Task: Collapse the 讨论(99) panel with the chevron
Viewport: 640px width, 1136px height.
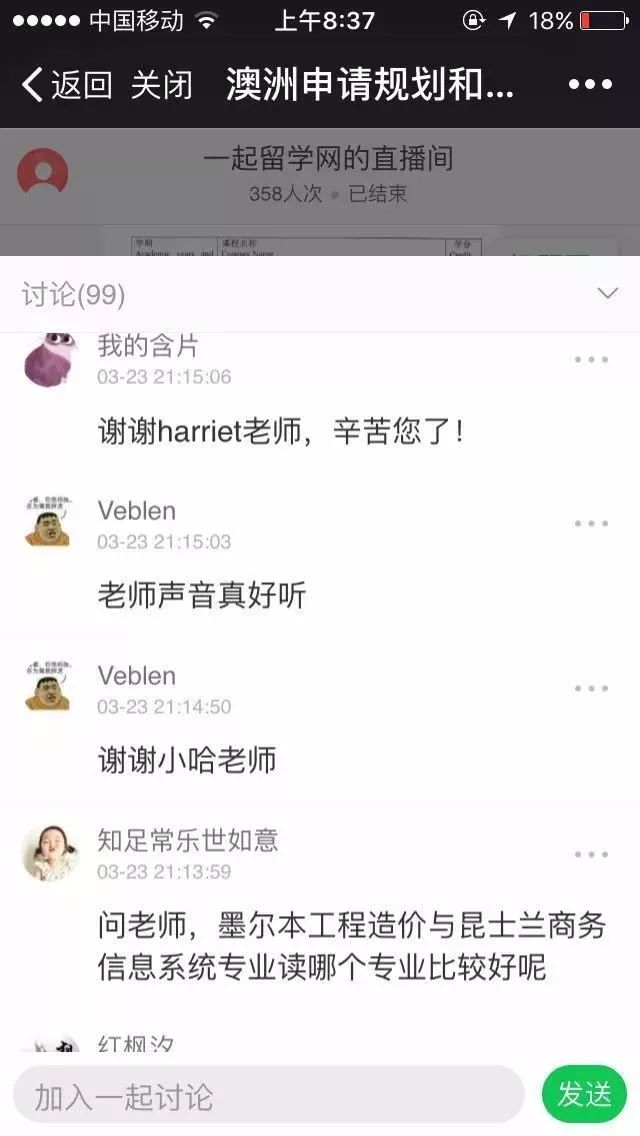Action: click(x=607, y=293)
